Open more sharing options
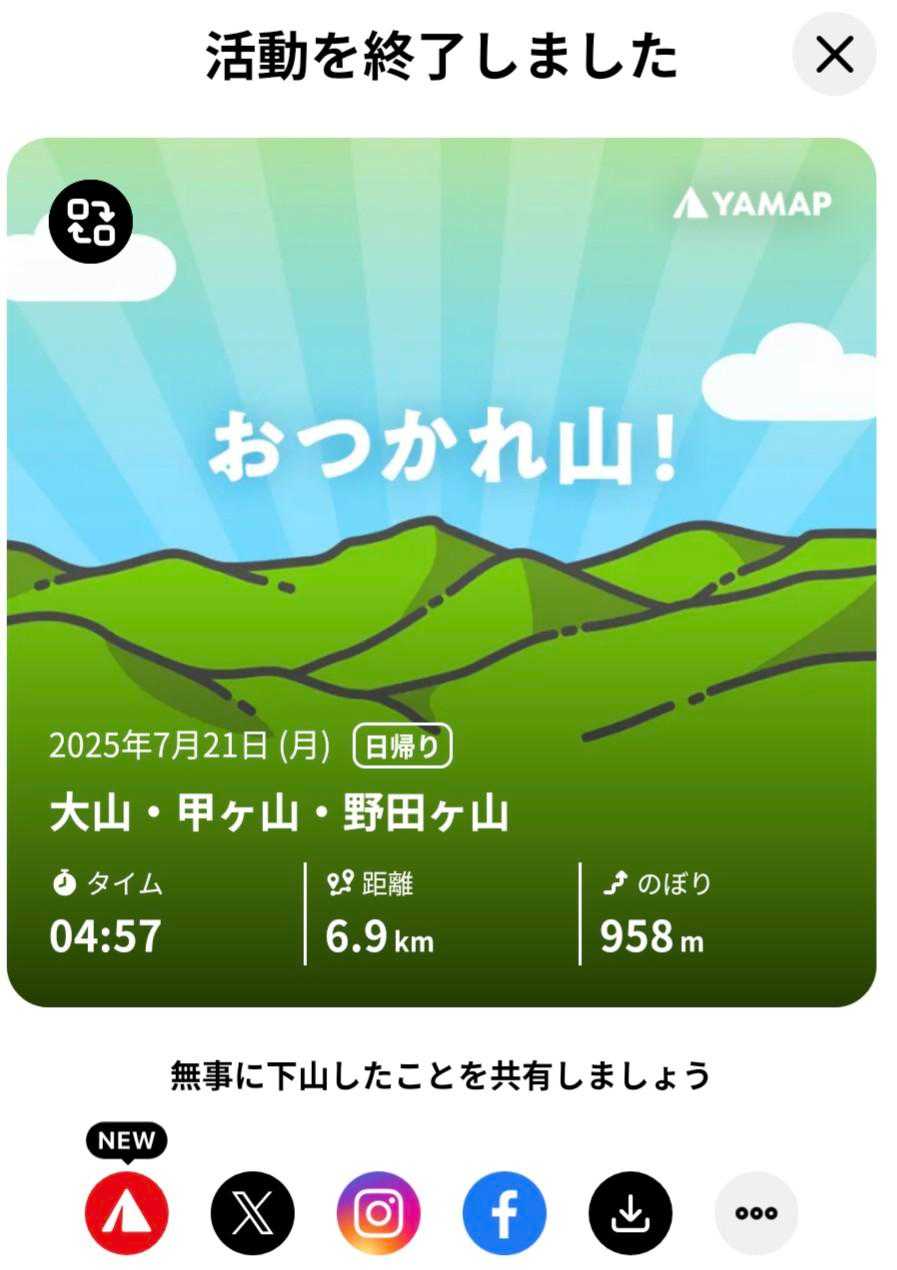This screenshot has height=1270, width=897. 756,1213
